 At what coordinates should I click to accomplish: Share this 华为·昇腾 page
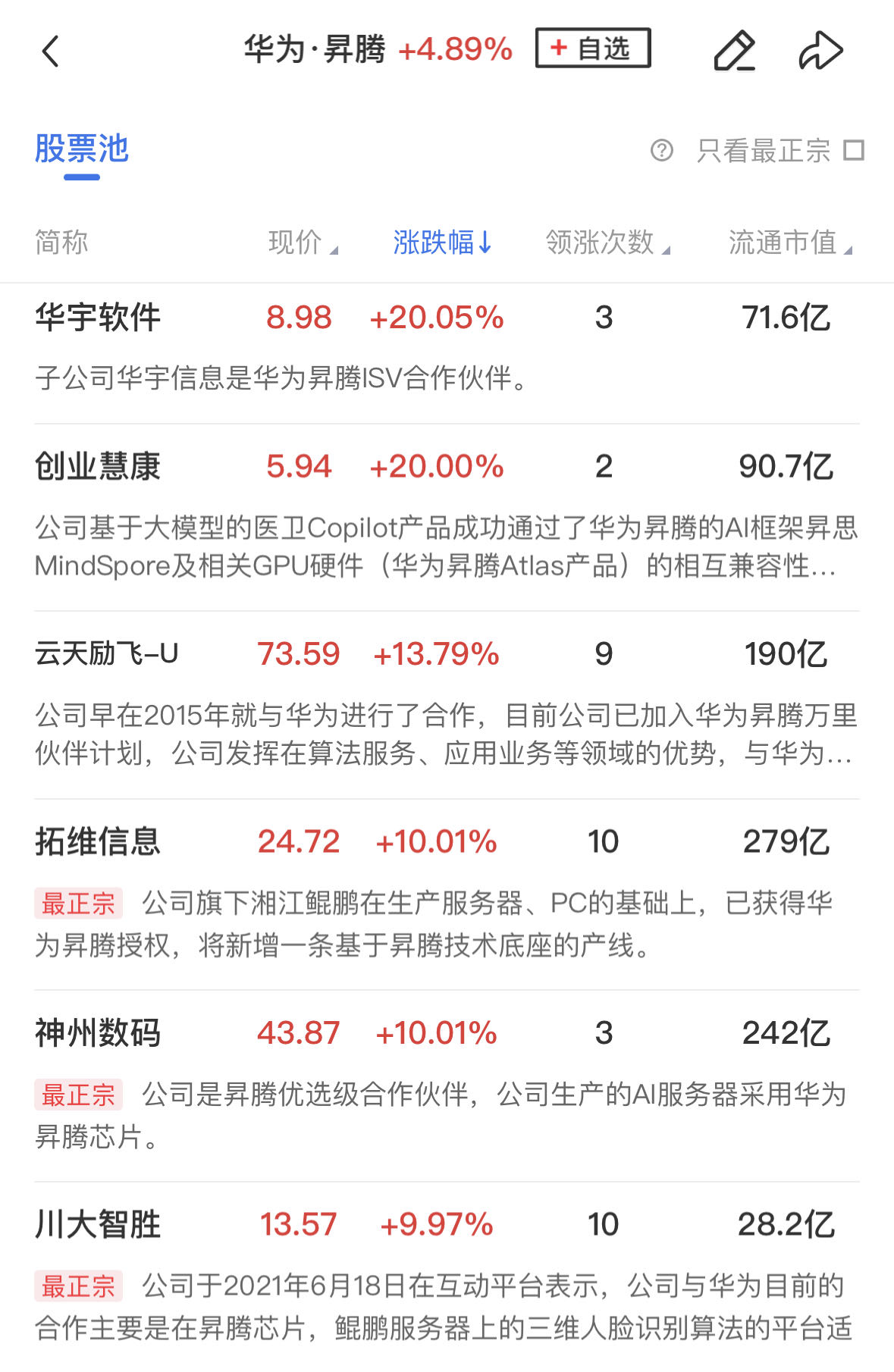tap(820, 52)
